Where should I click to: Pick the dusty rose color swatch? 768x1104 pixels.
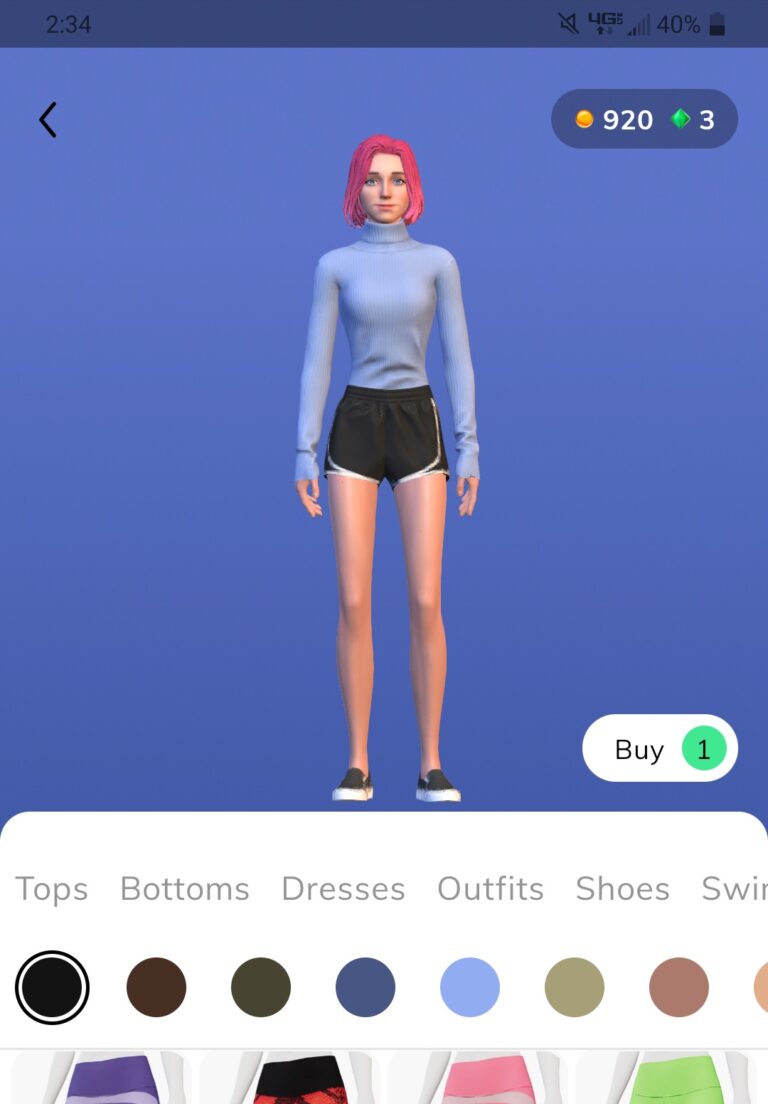(679, 987)
